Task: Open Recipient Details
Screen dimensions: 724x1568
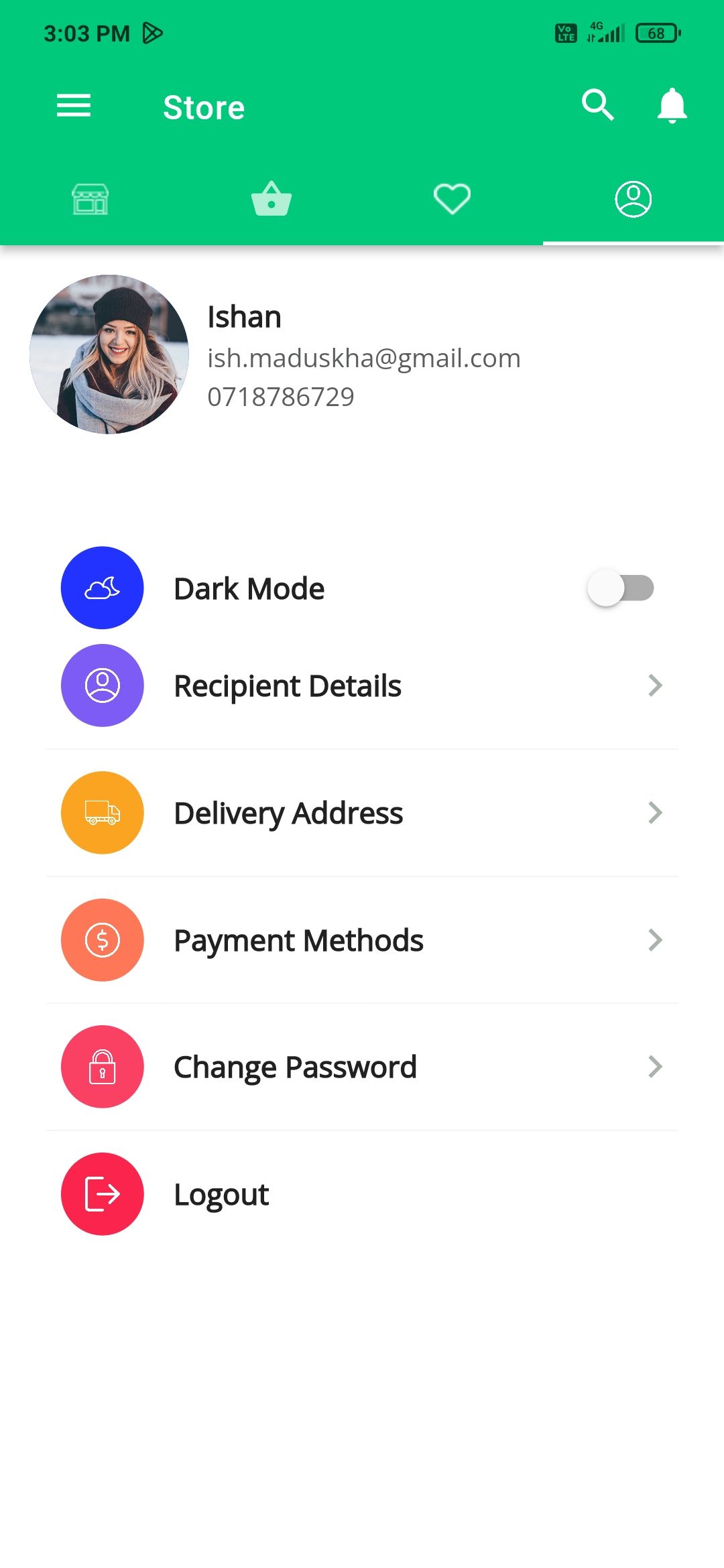Action: pyautogui.click(x=362, y=685)
